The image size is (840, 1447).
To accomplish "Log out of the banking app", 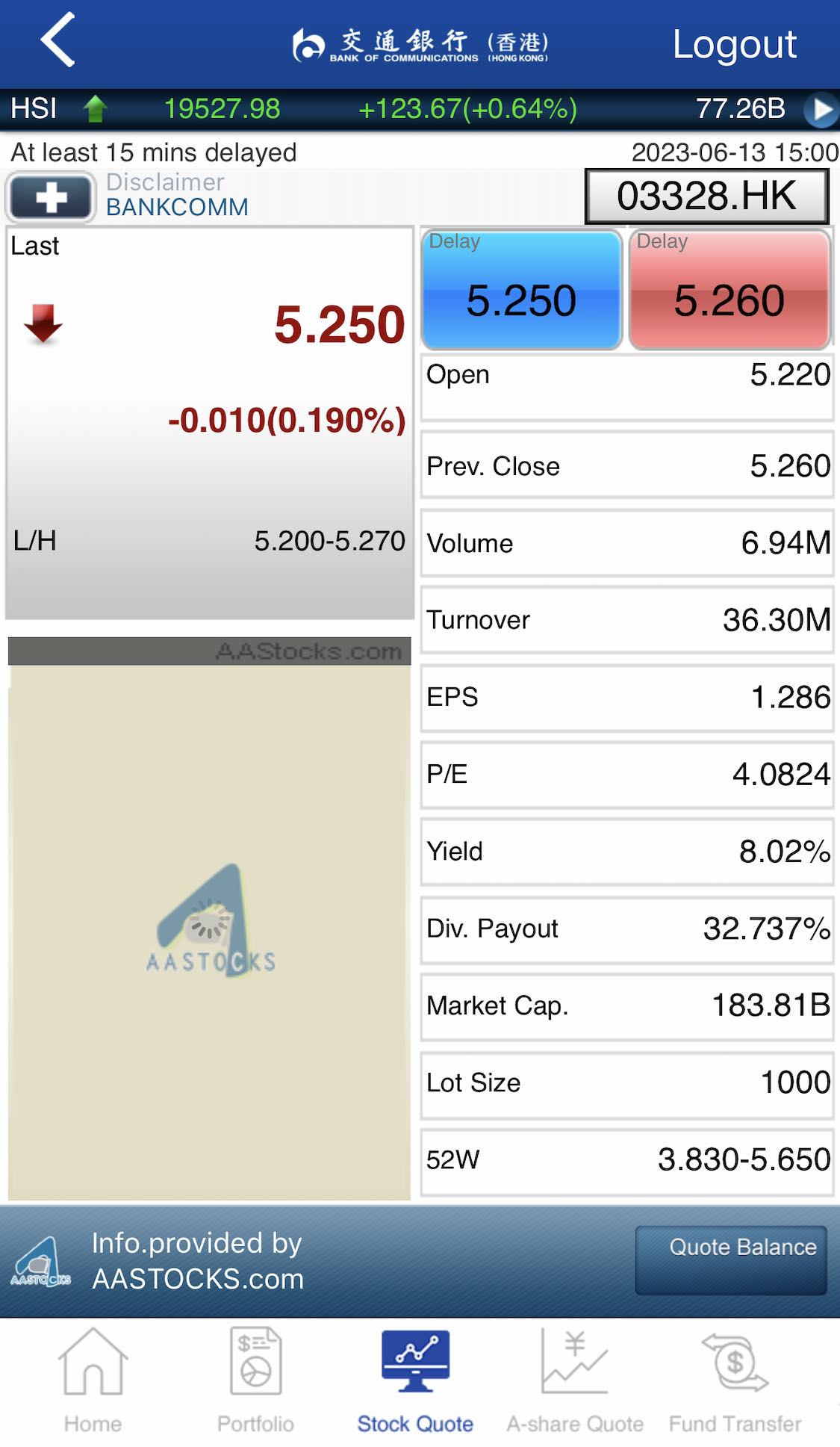I will 734,44.
